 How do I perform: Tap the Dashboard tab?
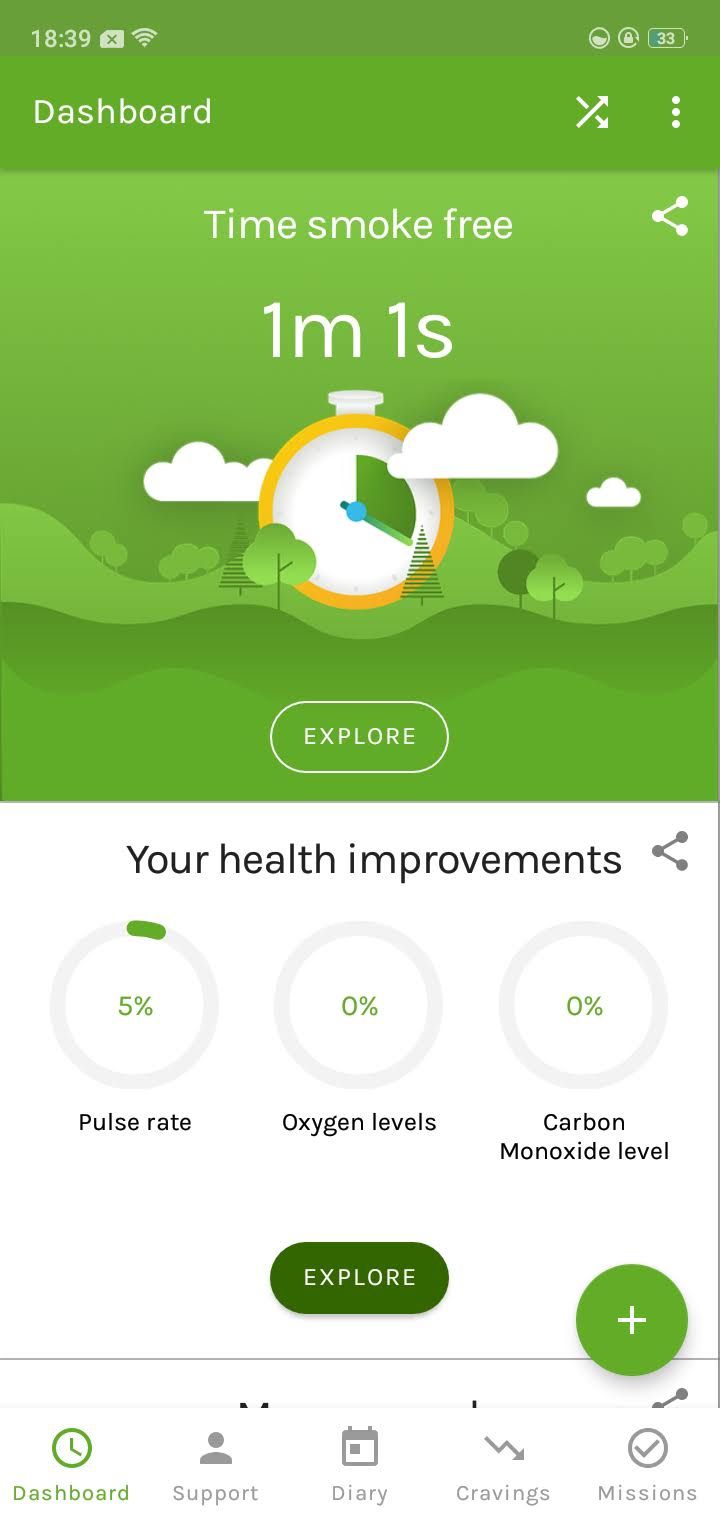(71, 1466)
